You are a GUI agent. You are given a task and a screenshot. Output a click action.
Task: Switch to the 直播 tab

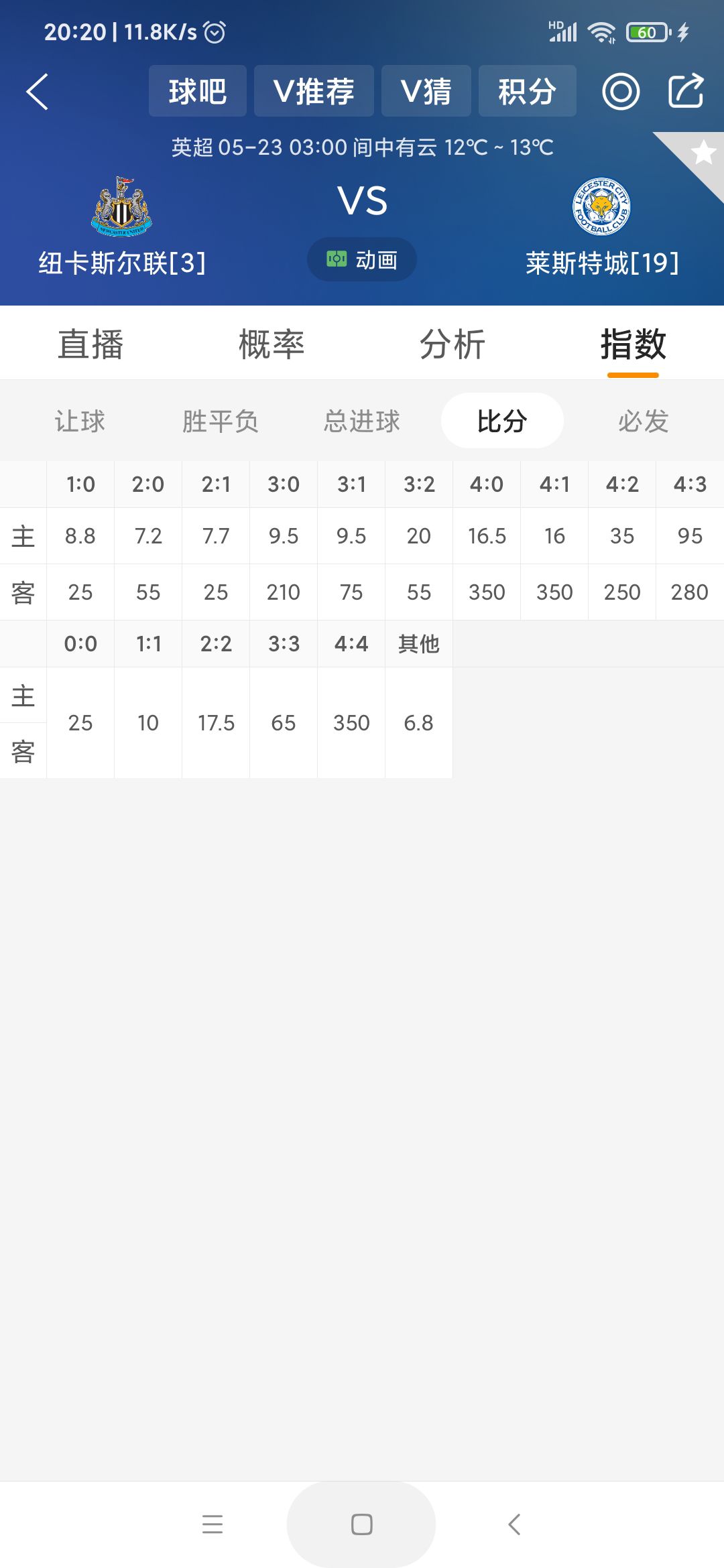tap(90, 344)
